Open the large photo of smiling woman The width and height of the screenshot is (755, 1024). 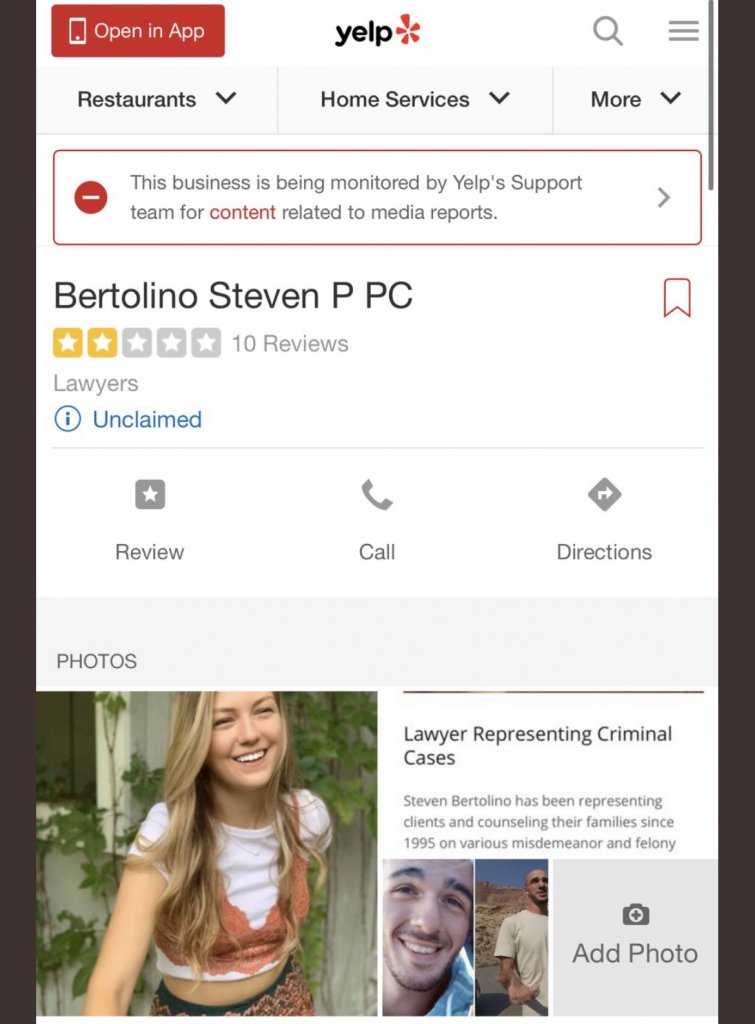click(207, 853)
